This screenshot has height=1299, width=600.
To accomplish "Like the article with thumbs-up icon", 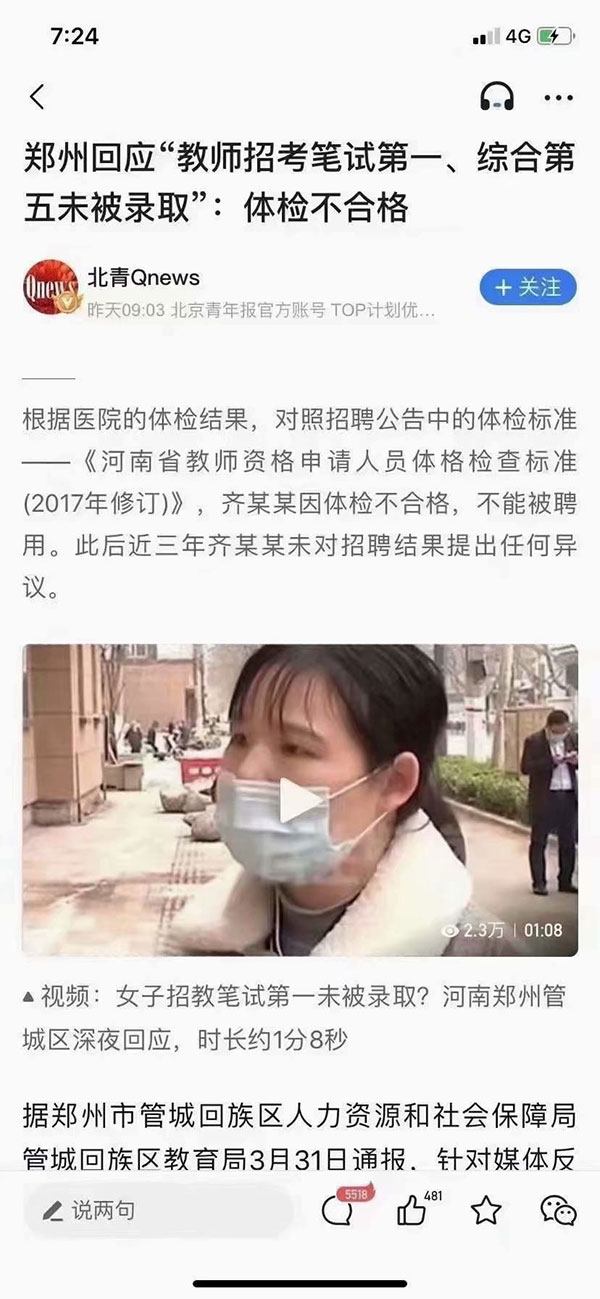I will 411,1211.
